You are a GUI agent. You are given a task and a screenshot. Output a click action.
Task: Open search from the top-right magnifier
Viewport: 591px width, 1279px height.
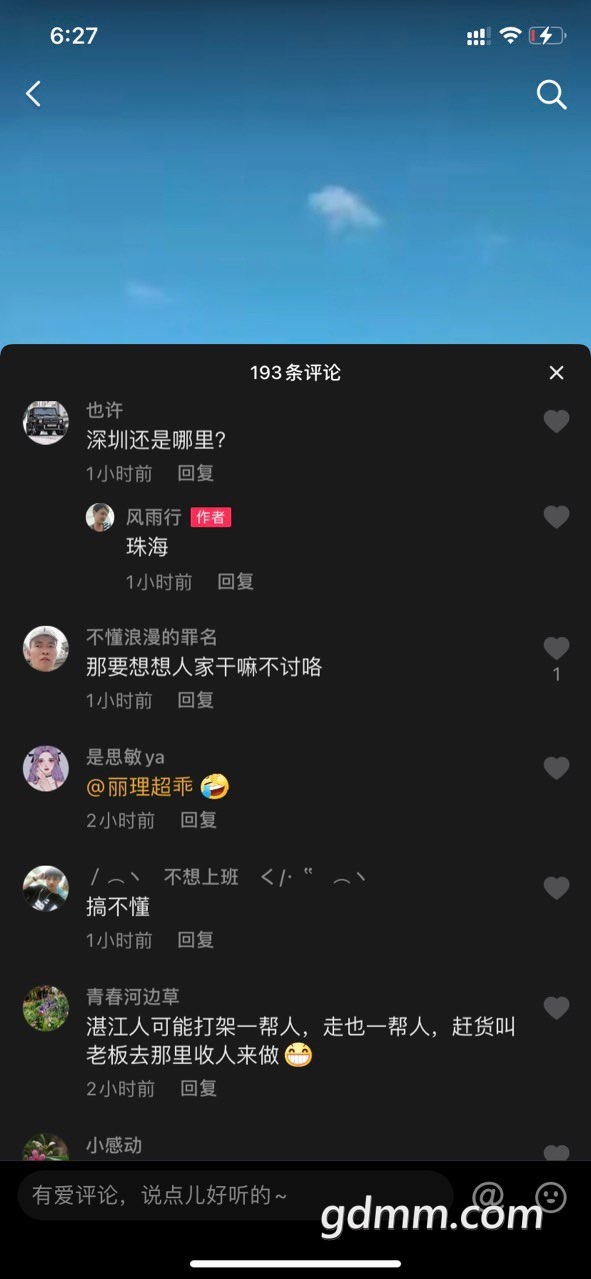click(552, 95)
